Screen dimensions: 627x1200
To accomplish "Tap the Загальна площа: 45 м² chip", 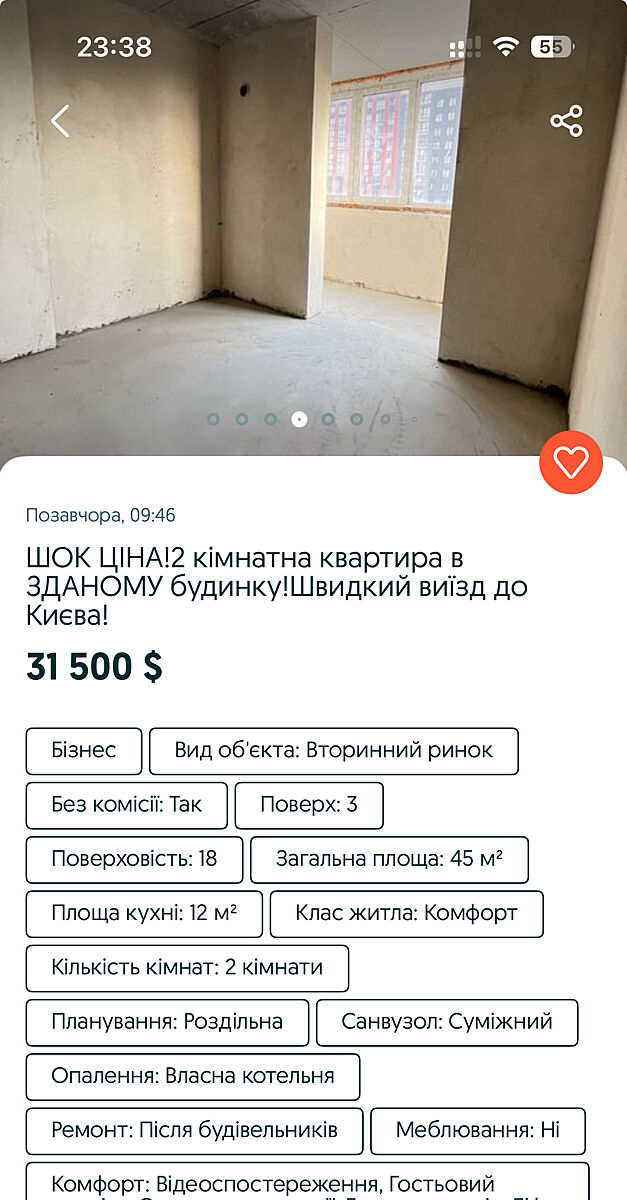I will (x=389, y=860).
